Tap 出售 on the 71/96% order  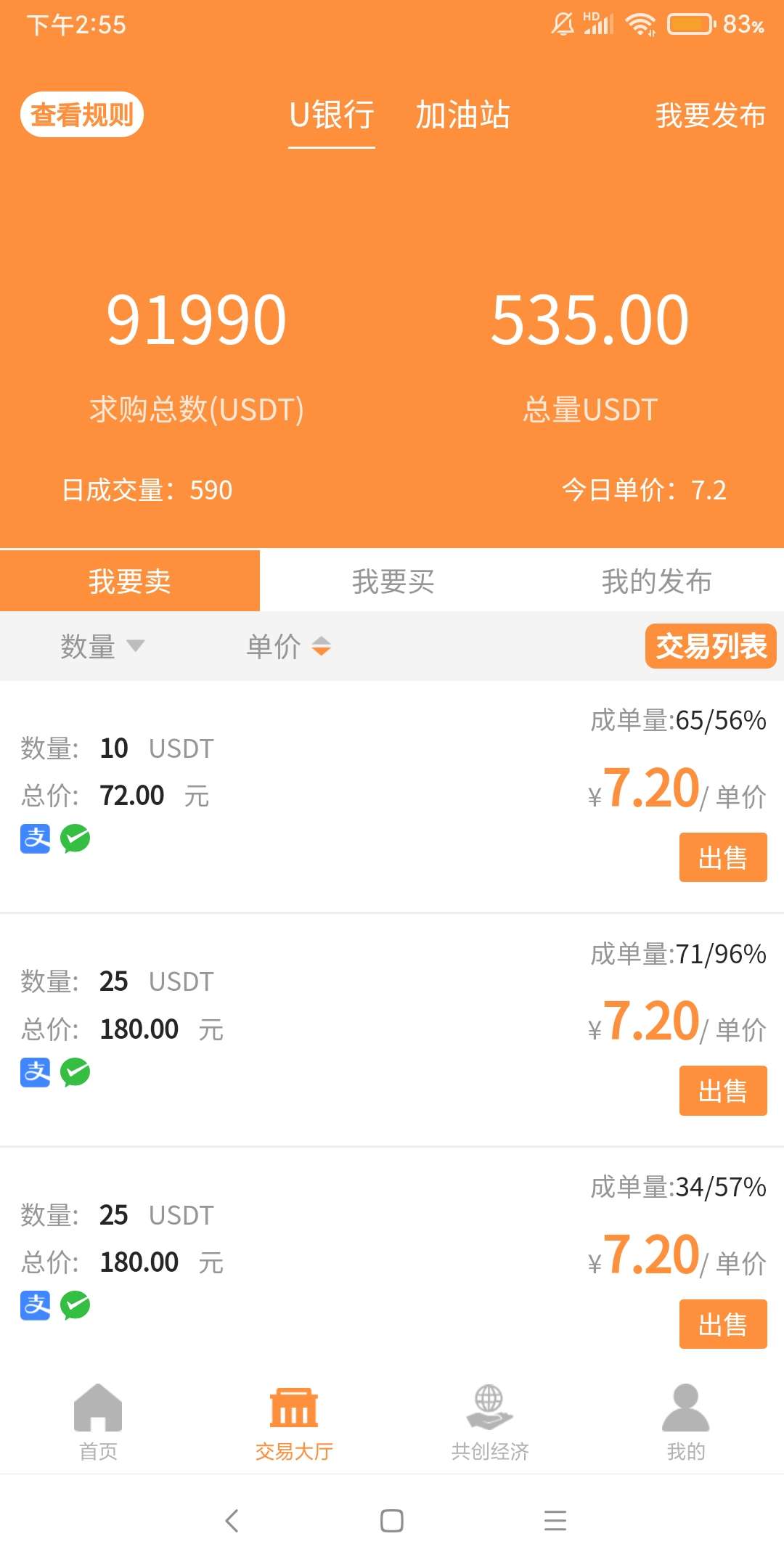pyautogui.click(x=723, y=1090)
